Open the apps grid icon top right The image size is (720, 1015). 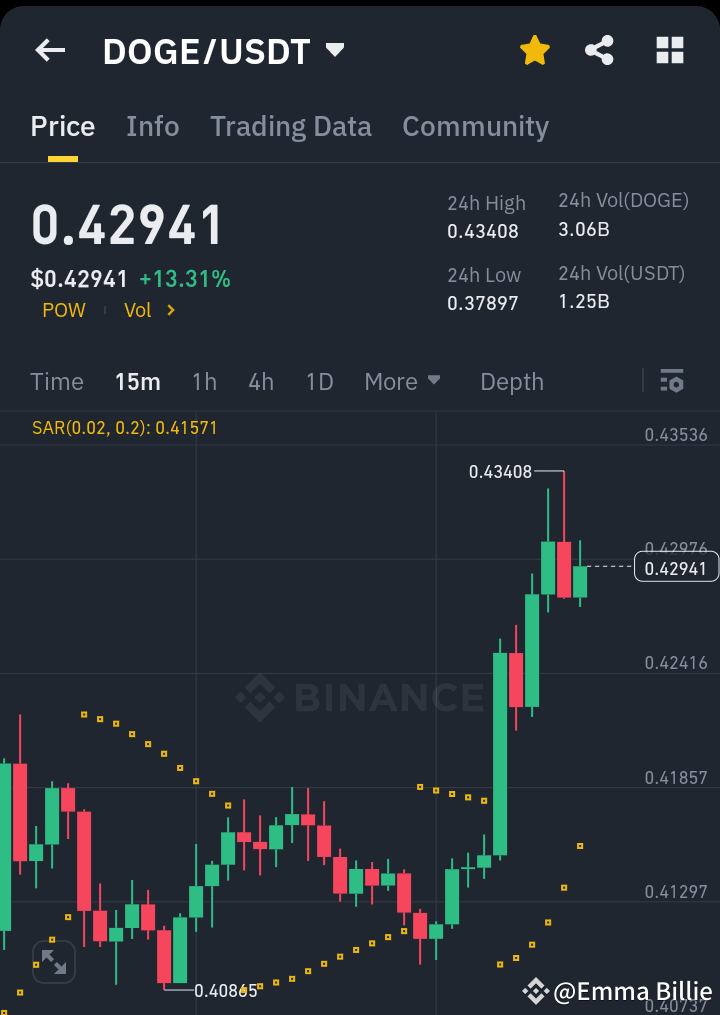pyautogui.click(x=669, y=50)
